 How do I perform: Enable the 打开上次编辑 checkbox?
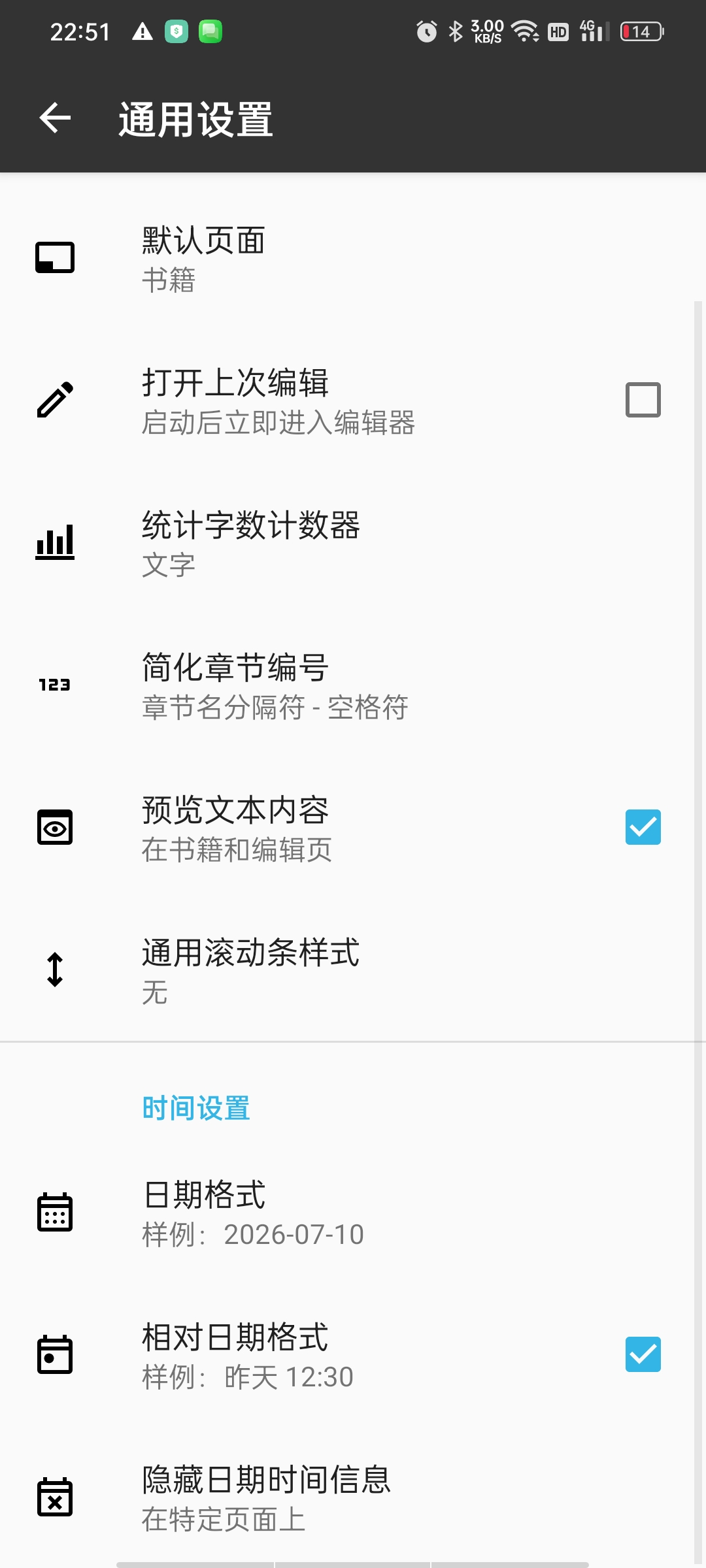[x=643, y=400]
